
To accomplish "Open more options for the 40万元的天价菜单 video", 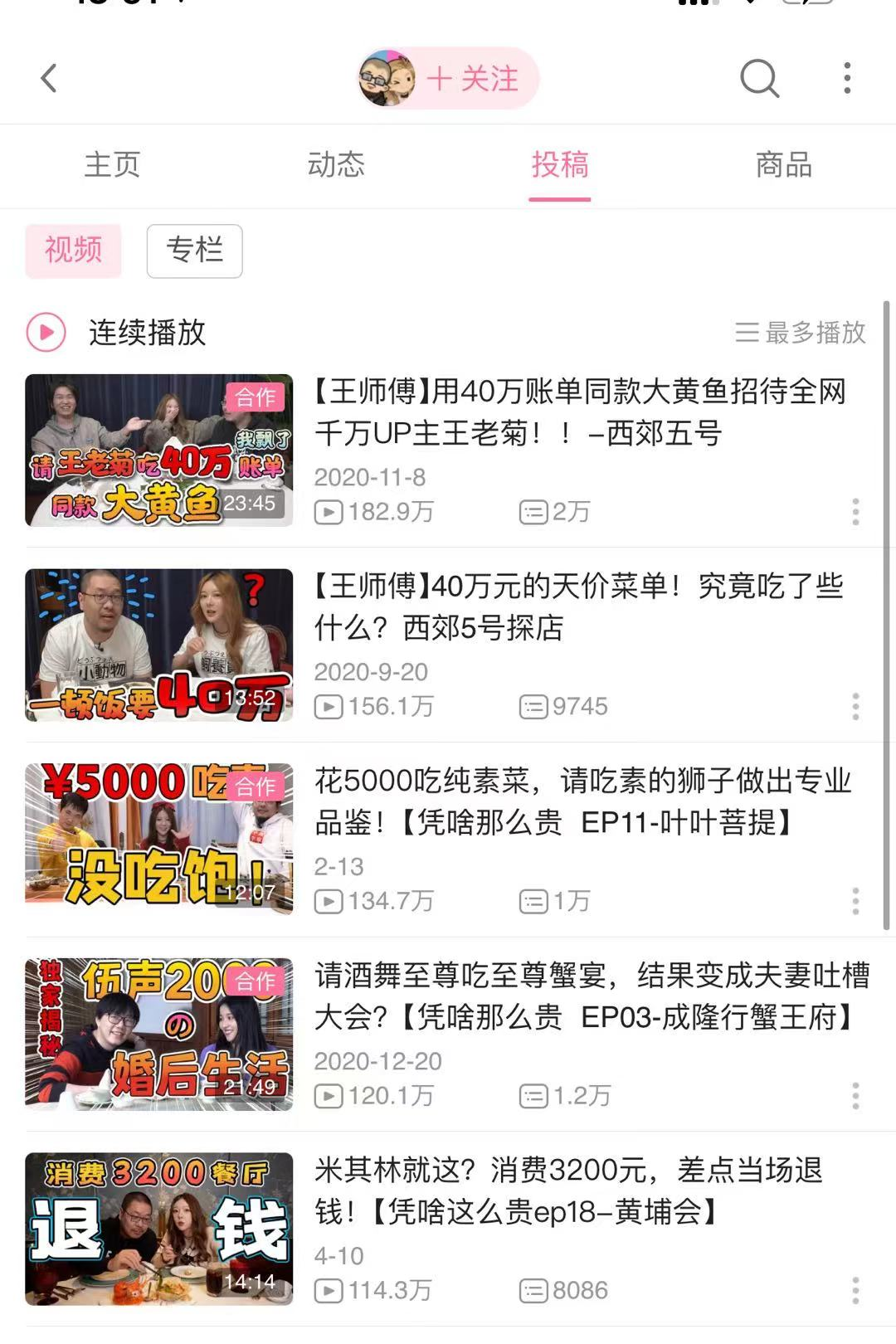I will [855, 707].
